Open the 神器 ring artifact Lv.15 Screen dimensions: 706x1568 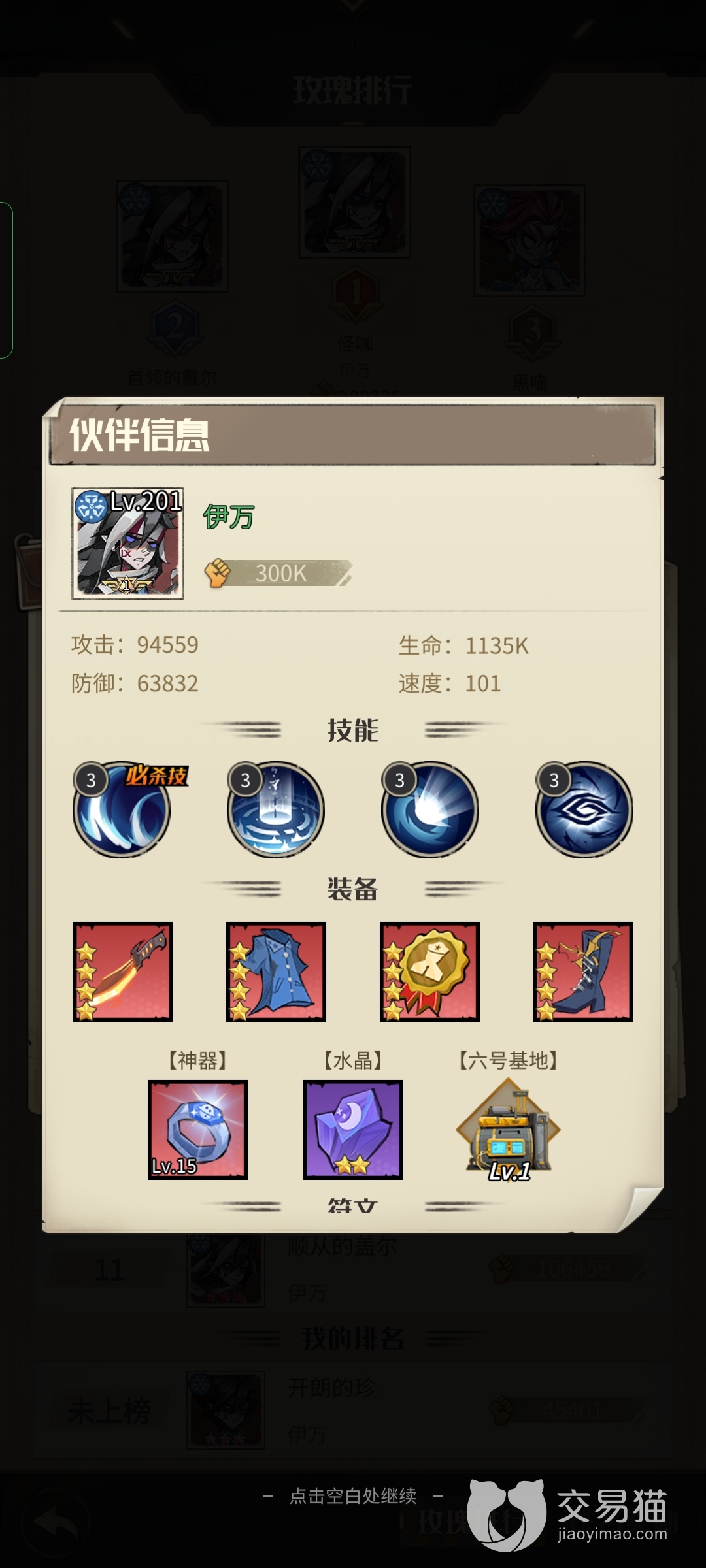click(x=197, y=1130)
